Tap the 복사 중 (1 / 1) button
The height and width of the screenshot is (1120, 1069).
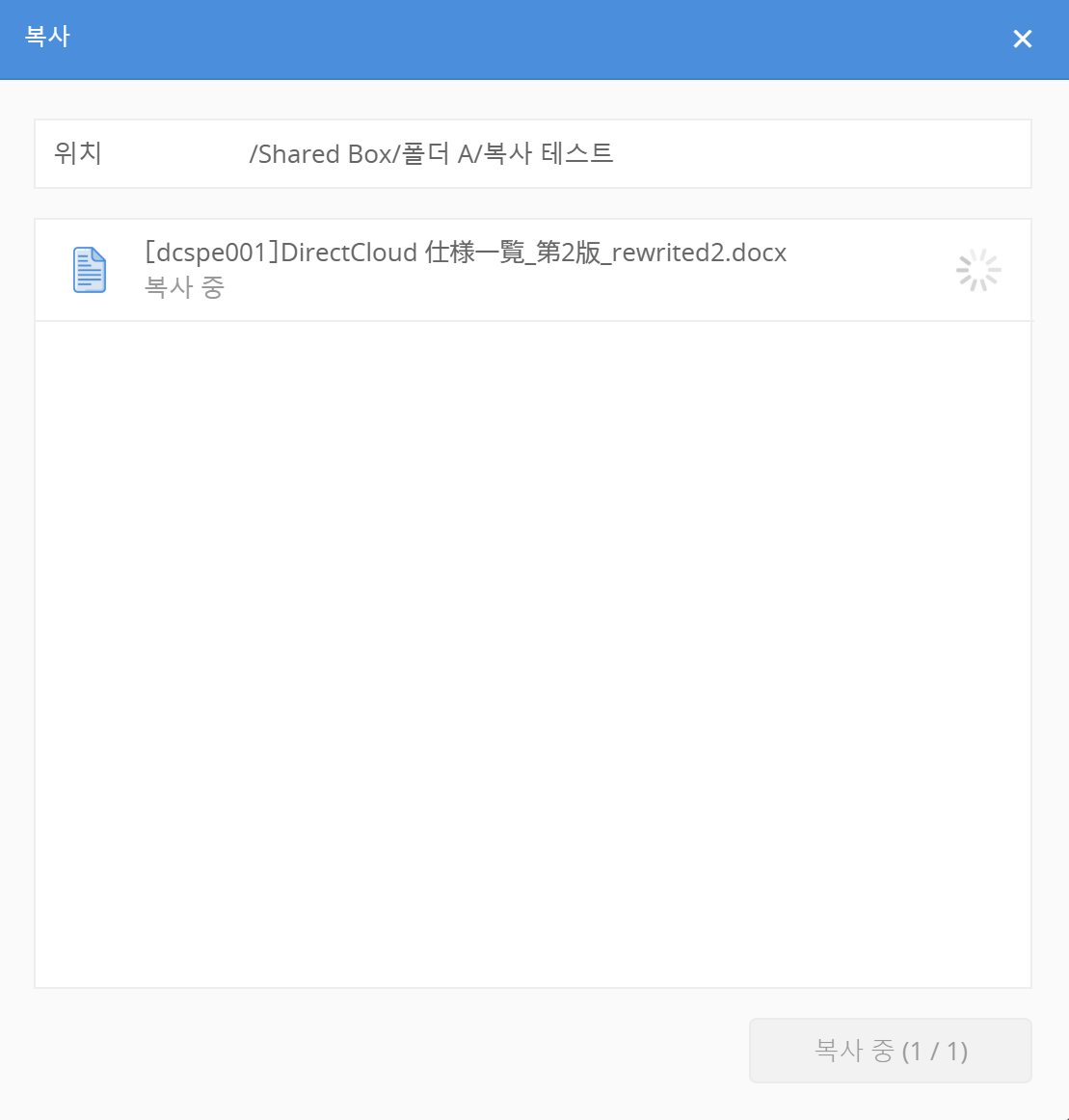click(890, 1050)
